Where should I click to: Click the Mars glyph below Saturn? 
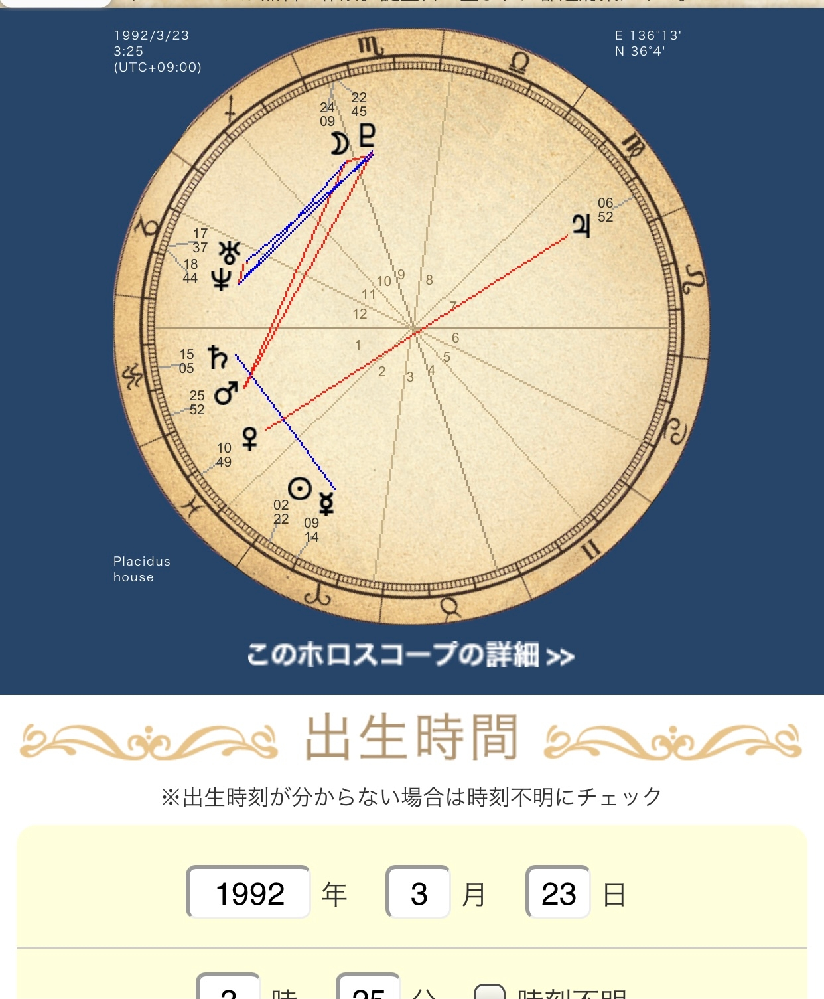pos(224,395)
